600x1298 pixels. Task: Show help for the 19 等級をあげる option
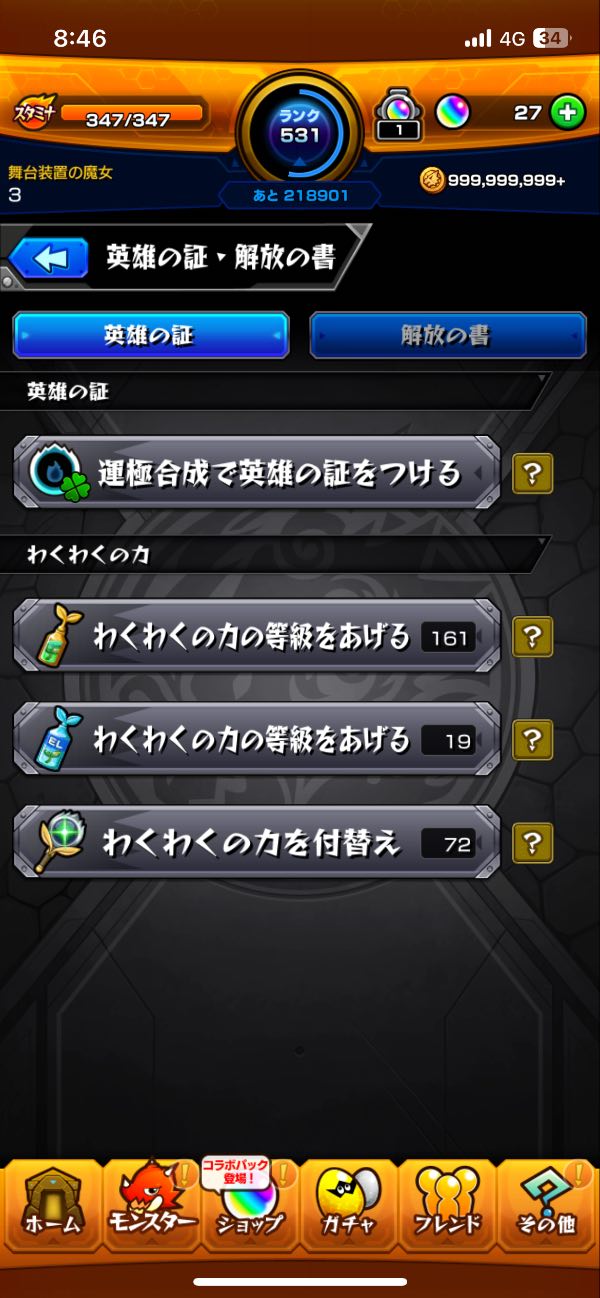(x=532, y=739)
